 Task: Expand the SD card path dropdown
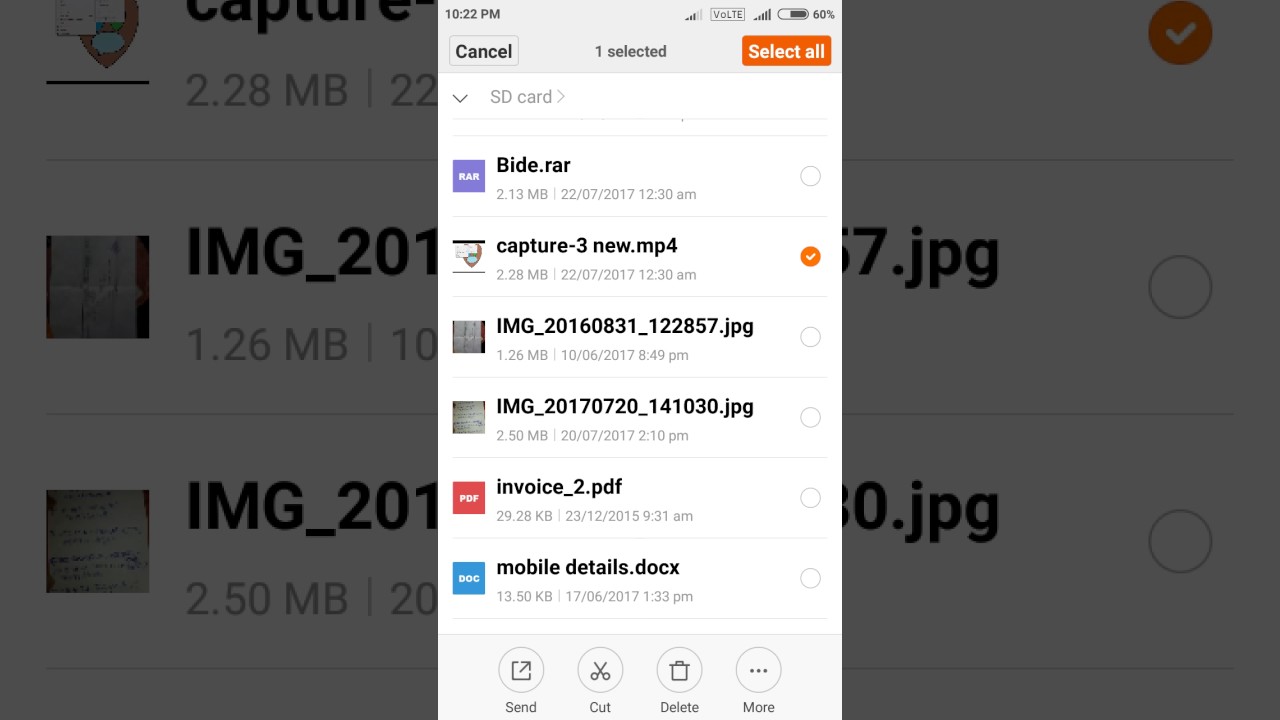pyautogui.click(x=460, y=98)
